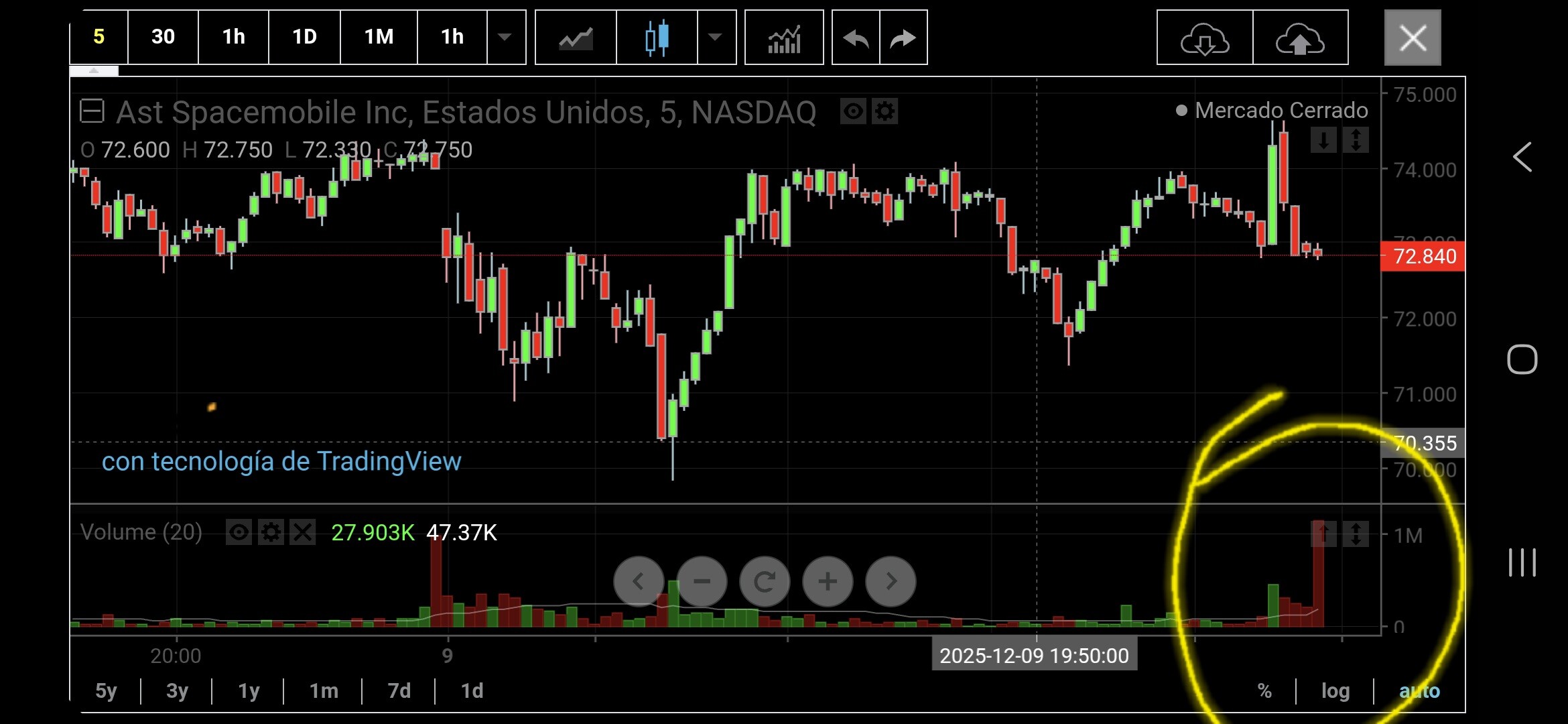Tap the system home button

point(1522,360)
